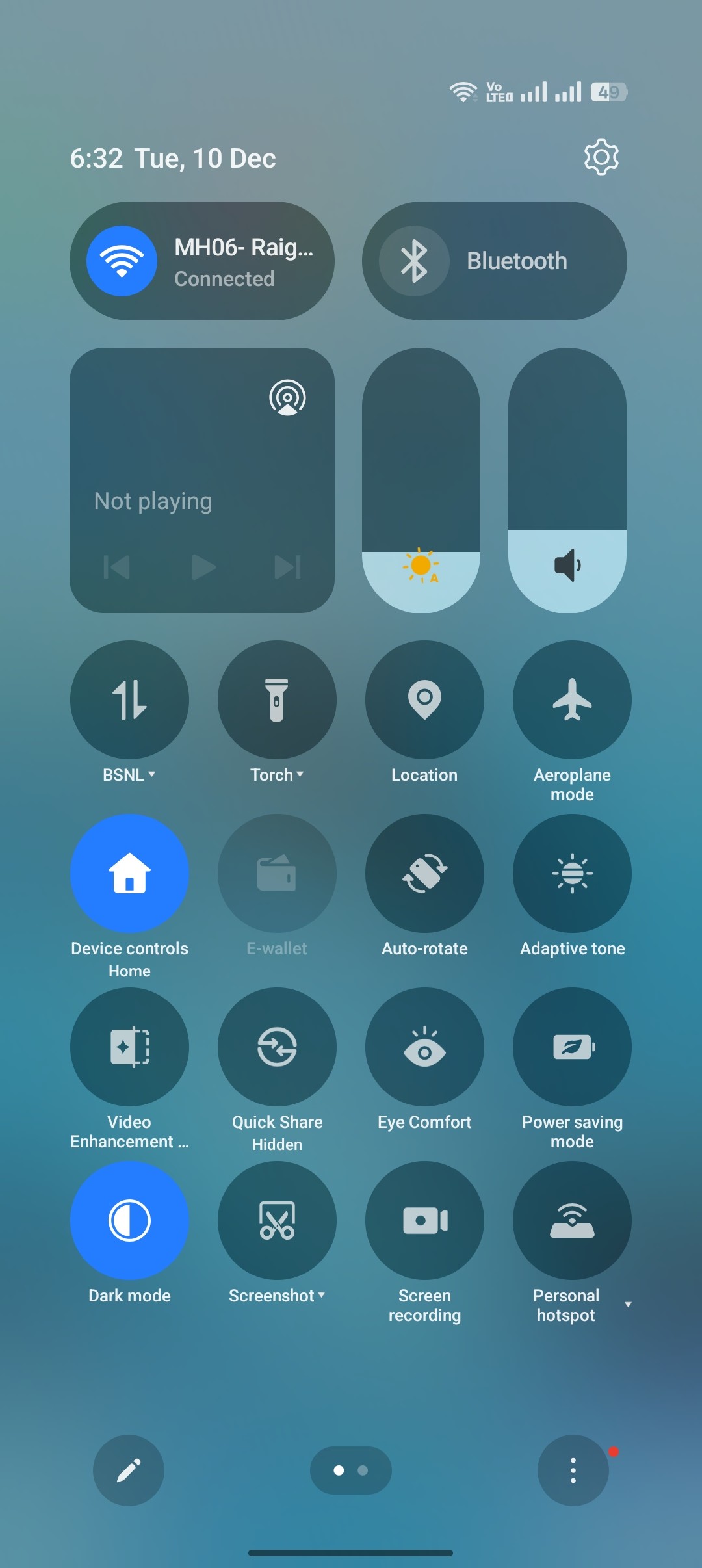Turn on Power saving mode
This screenshot has height=1568, width=702.
click(x=572, y=1047)
